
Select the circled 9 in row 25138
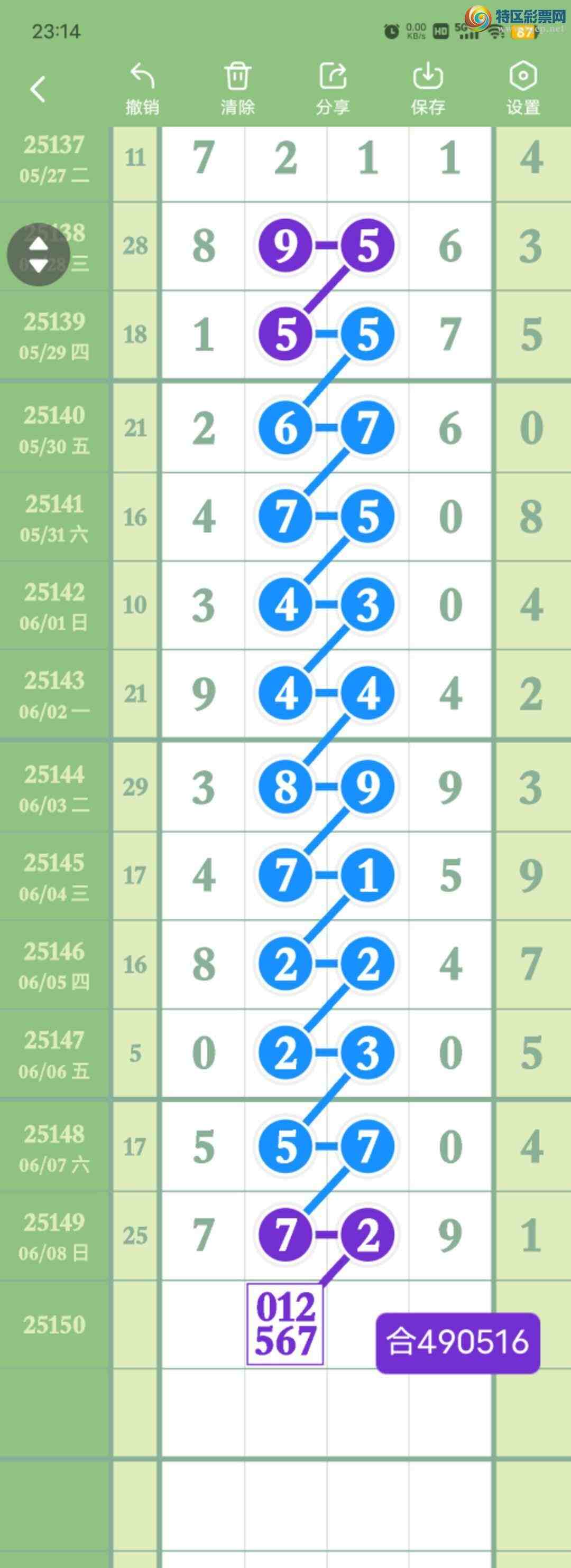click(x=286, y=246)
